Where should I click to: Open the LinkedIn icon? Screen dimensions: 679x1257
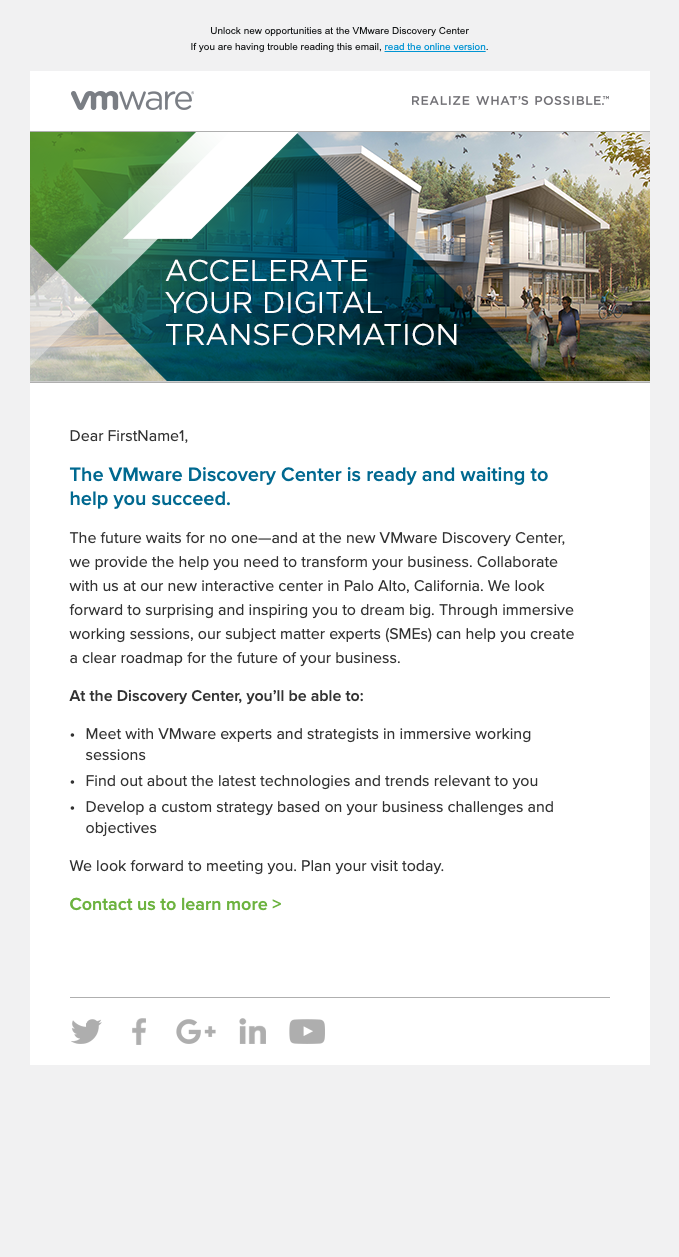click(x=252, y=1031)
